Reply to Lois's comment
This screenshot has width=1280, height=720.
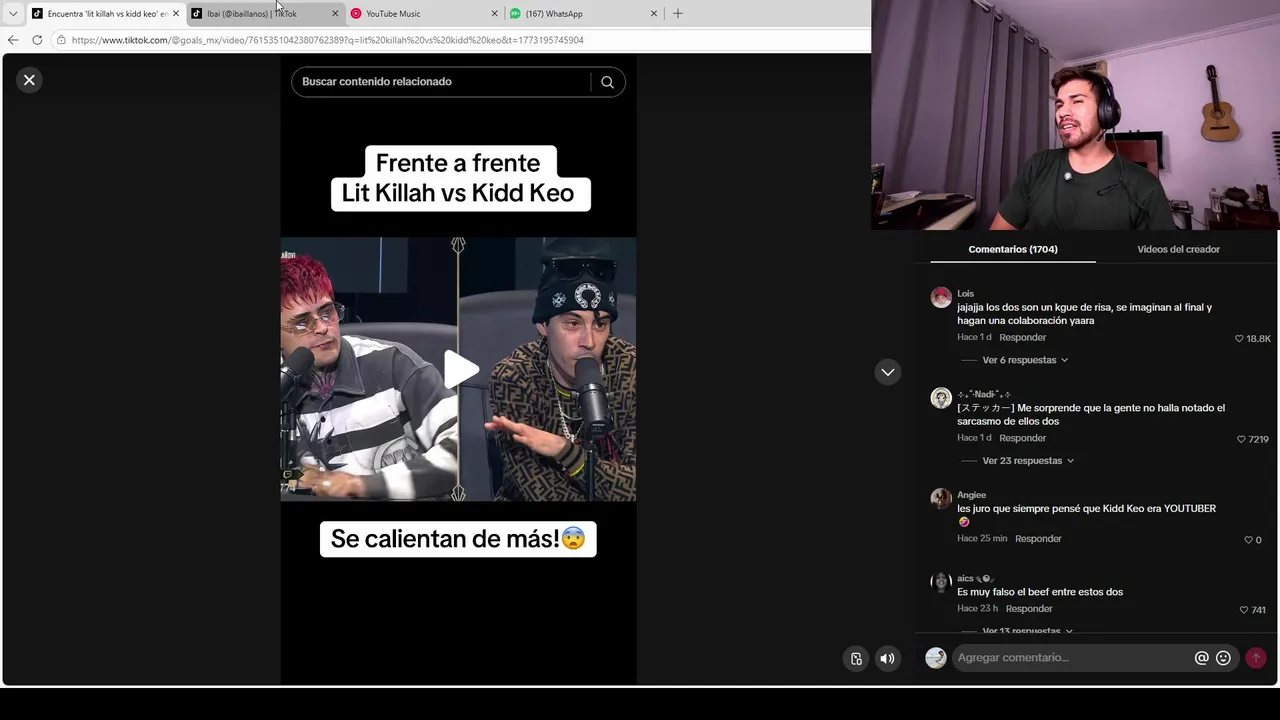(x=1022, y=337)
